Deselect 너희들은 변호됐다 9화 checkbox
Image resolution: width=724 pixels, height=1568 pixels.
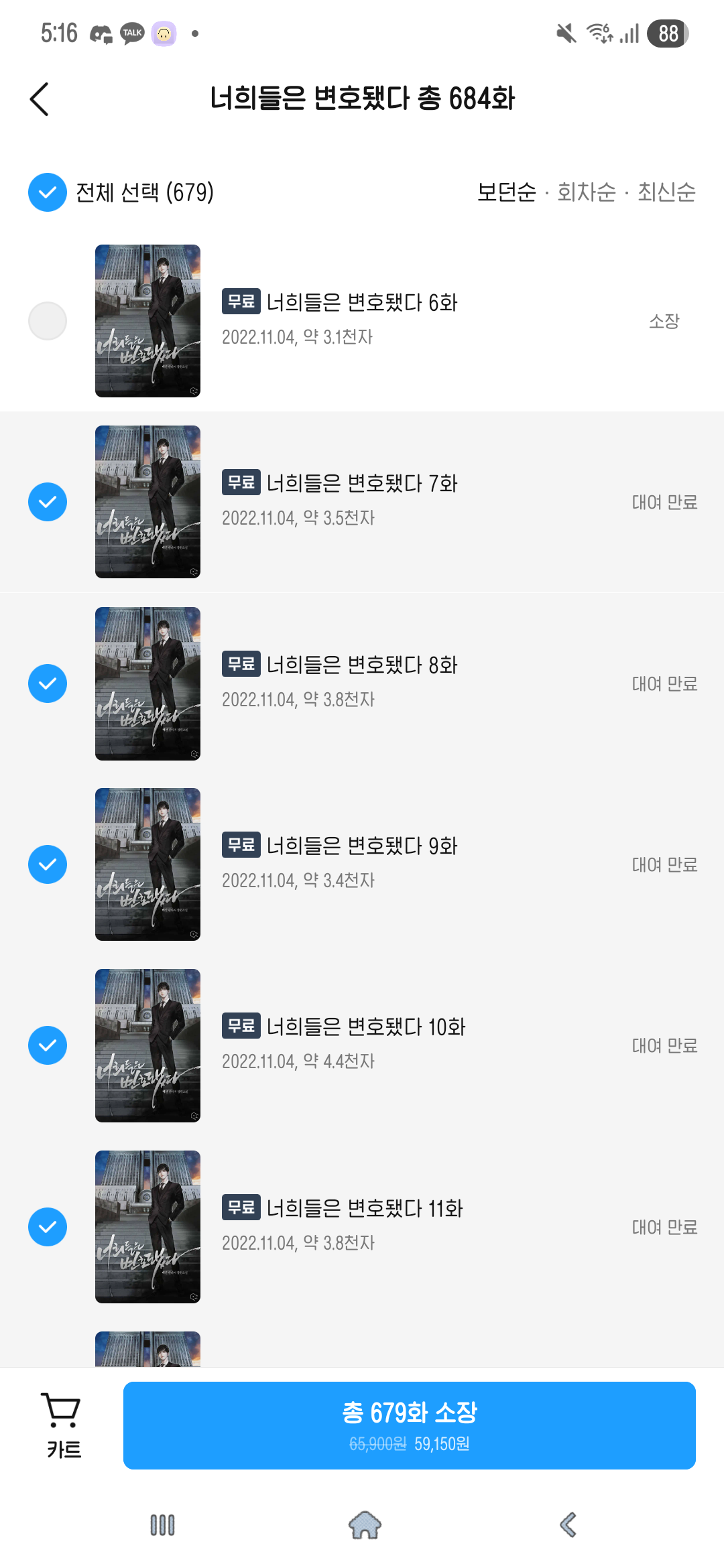pos(48,864)
